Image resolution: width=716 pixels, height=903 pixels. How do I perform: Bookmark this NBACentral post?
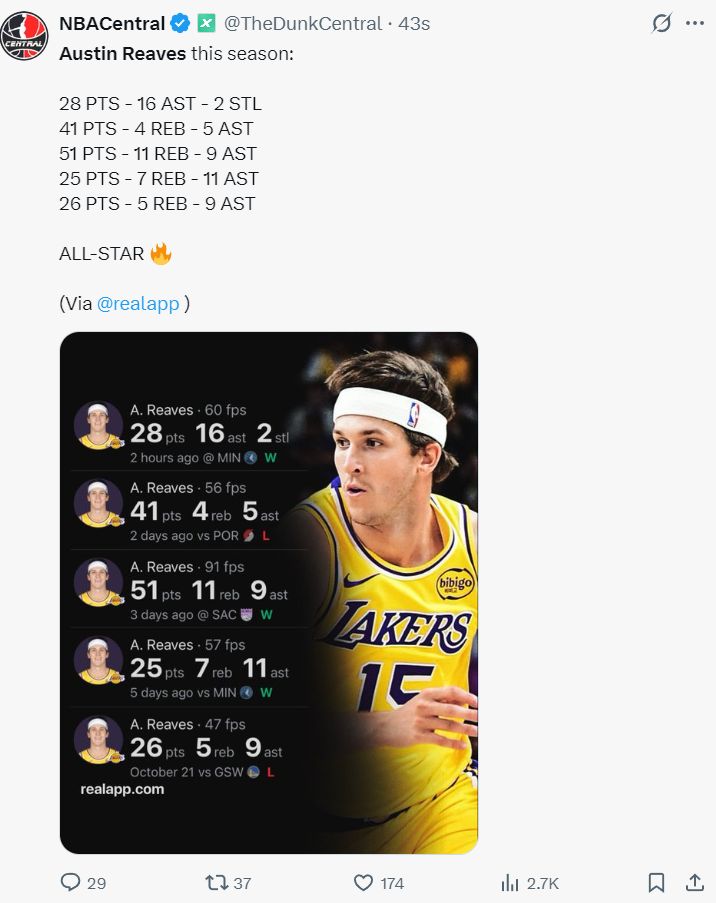(656, 882)
